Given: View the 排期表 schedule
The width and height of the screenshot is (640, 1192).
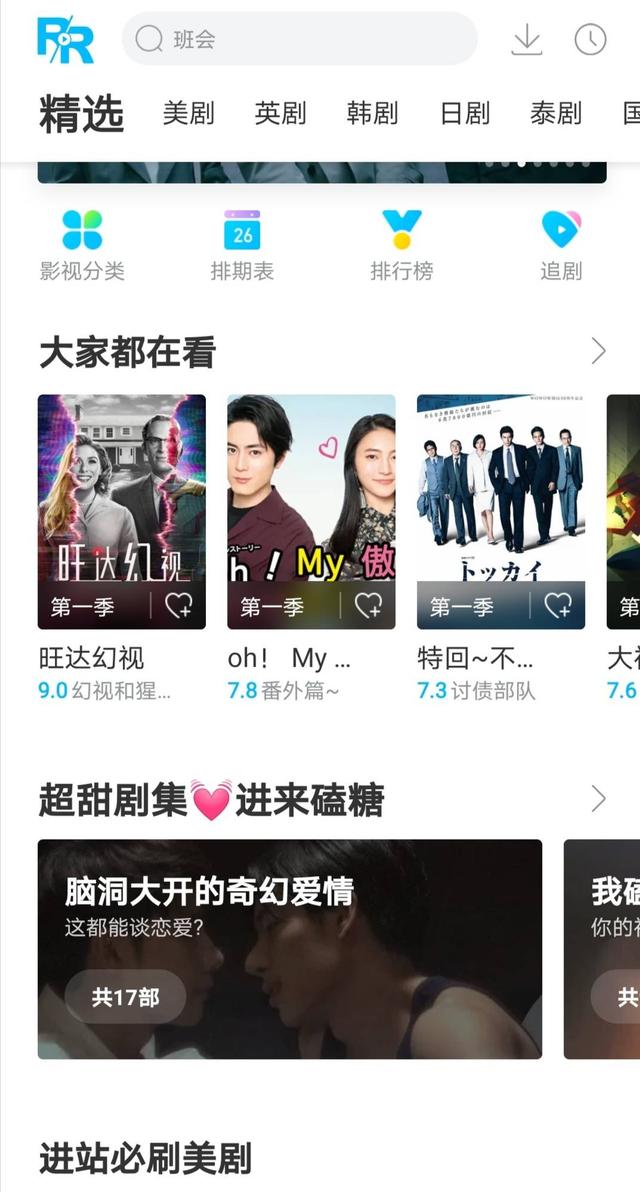Looking at the screenshot, I should (242, 245).
